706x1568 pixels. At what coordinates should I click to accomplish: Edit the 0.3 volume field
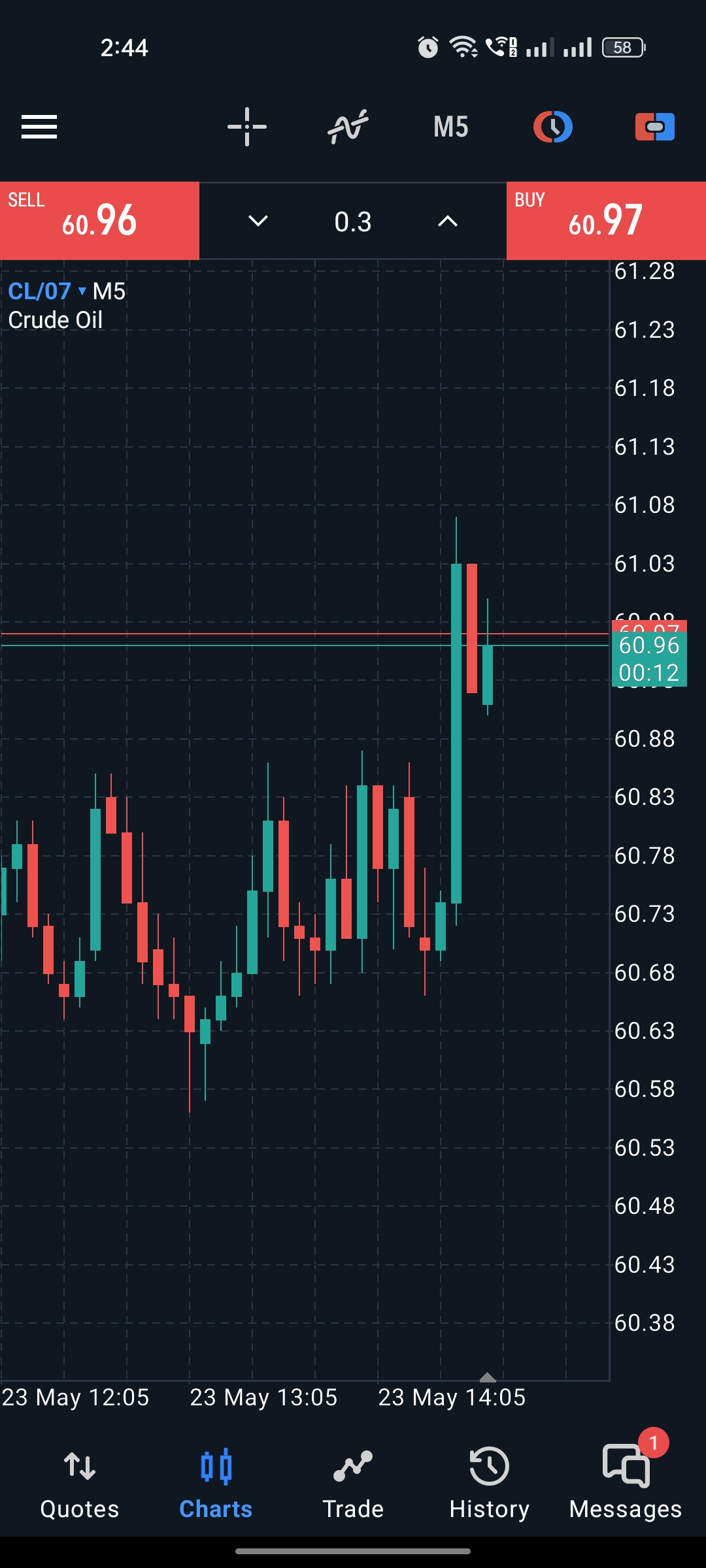coord(353,221)
